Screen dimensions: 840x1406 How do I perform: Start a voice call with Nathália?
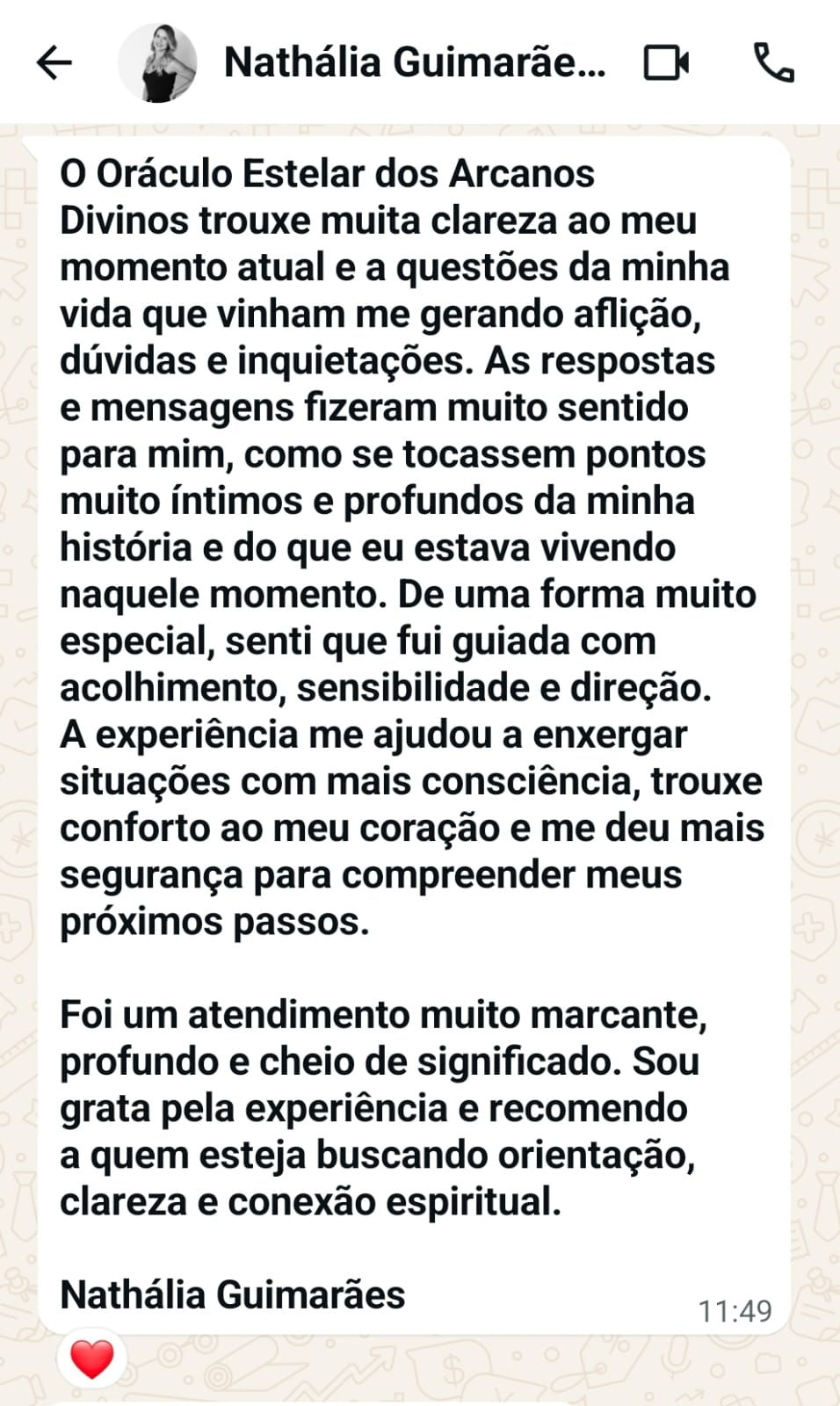(773, 62)
